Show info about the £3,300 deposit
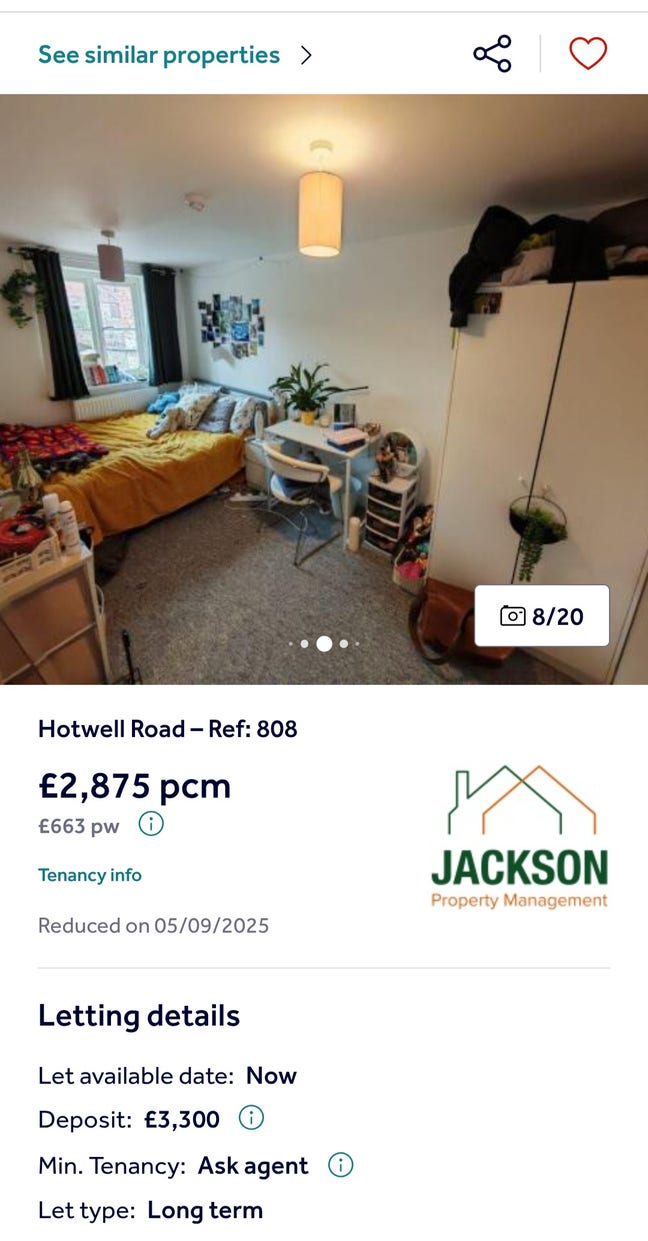This screenshot has width=648, height=1241. click(251, 1119)
